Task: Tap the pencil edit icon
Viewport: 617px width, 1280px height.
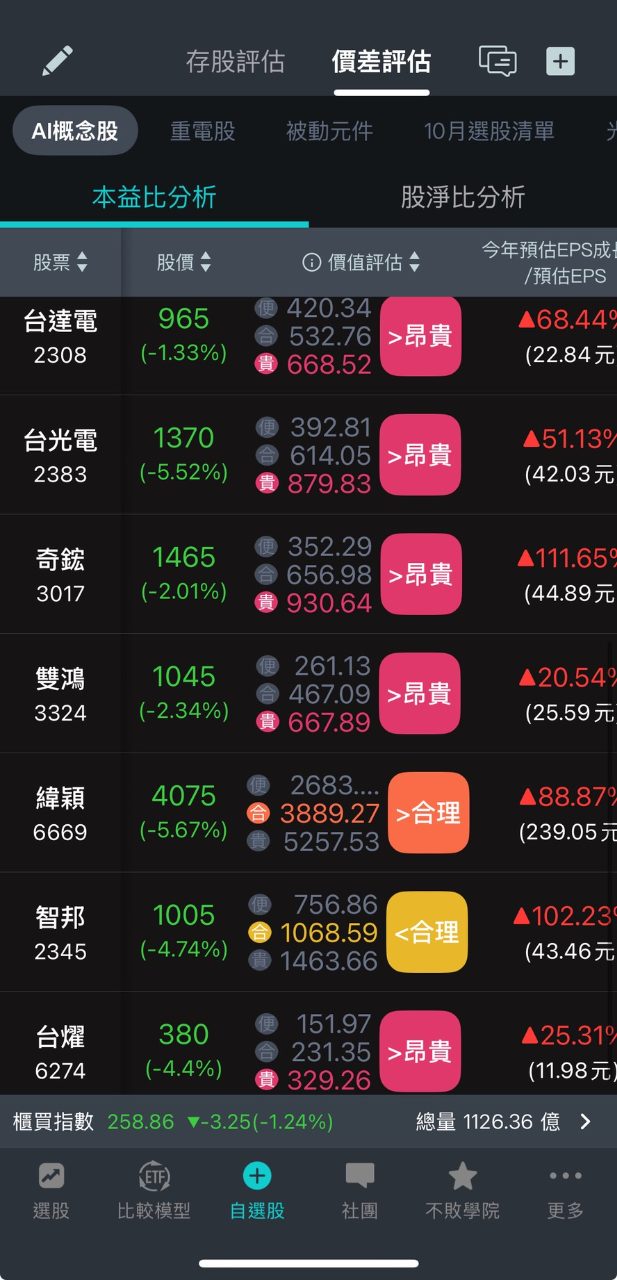Action: pos(58,62)
